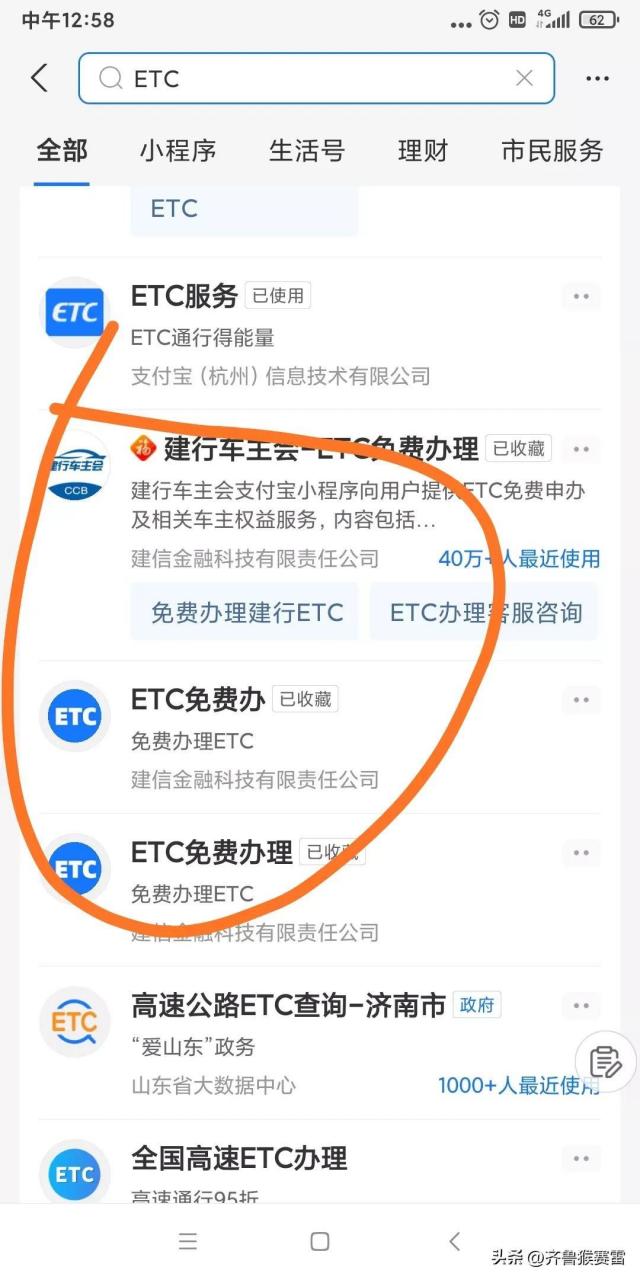Tap the ETC办理客服咨询 chip
This screenshot has width=640, height=1280.
click(x=485, y=612)
